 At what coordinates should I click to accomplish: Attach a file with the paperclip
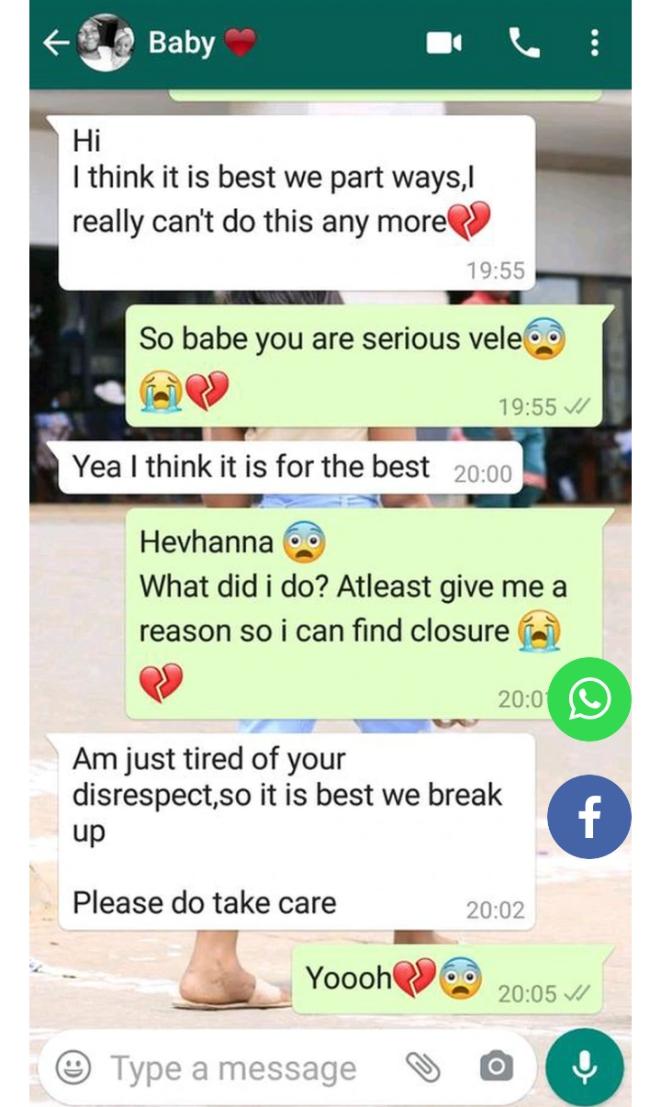424,1068
